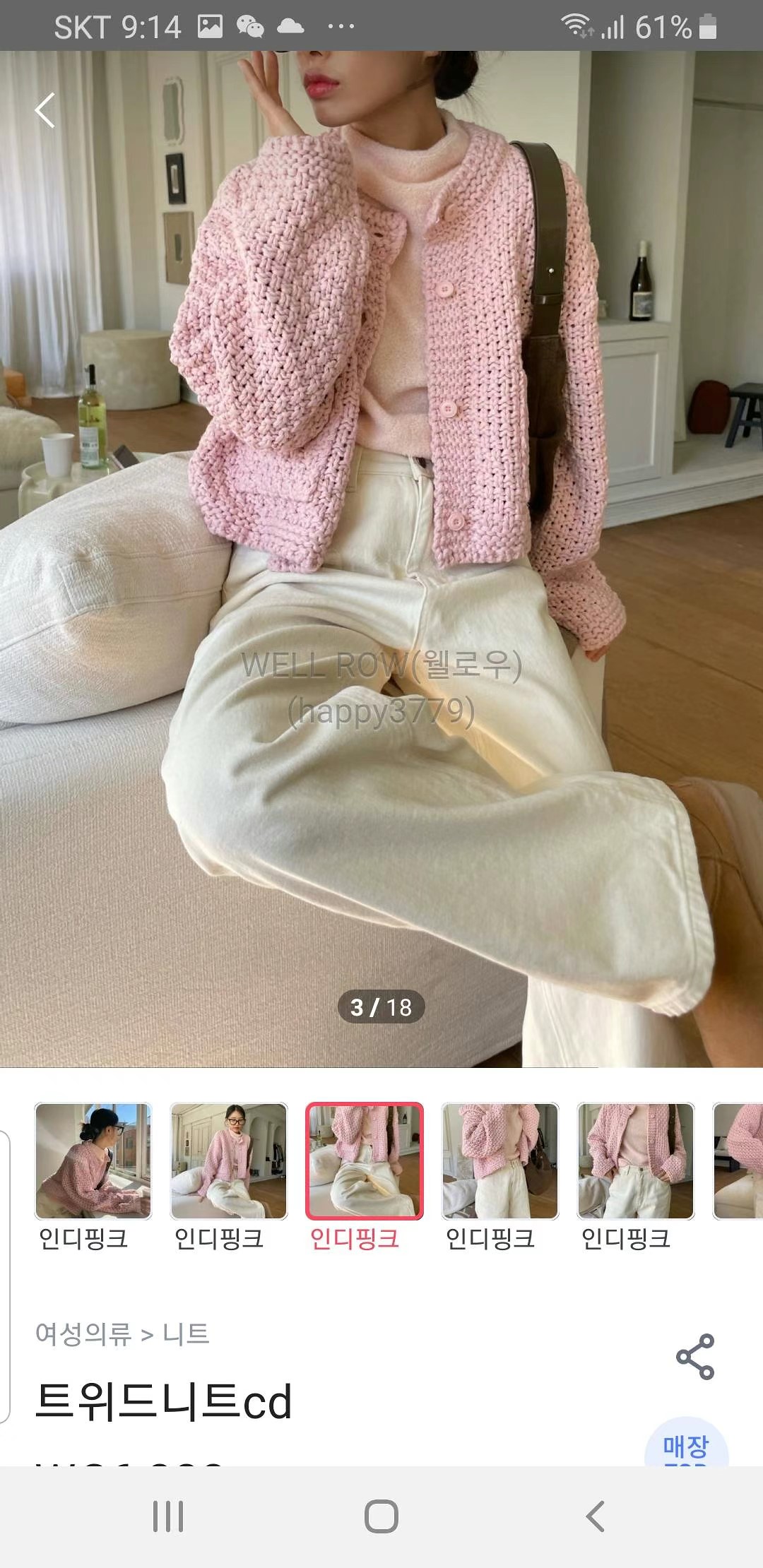Open the 니트 category breadcrumb
This screenshot has height=1568, width=763.
(x=186, y=1334)
